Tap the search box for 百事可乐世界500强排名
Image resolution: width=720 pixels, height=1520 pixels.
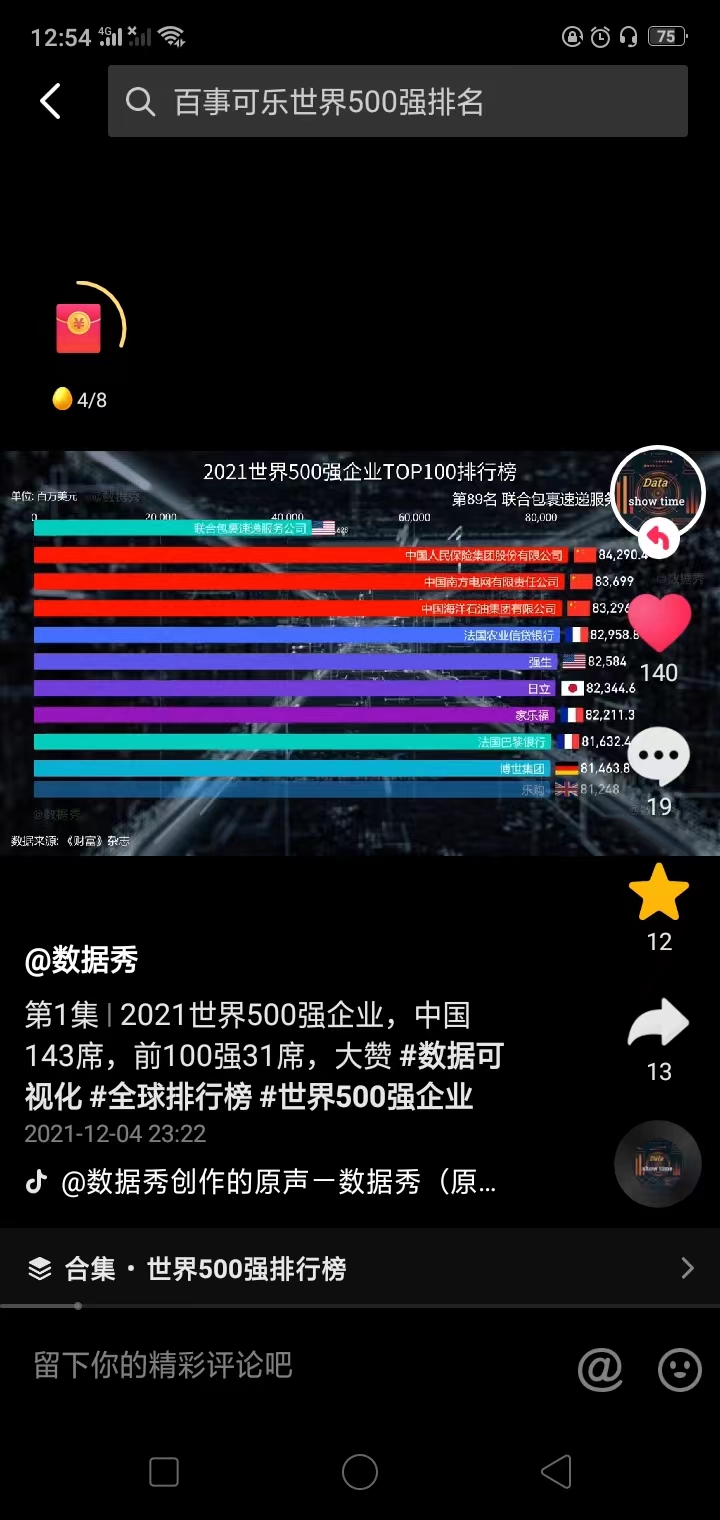point(397,101)
